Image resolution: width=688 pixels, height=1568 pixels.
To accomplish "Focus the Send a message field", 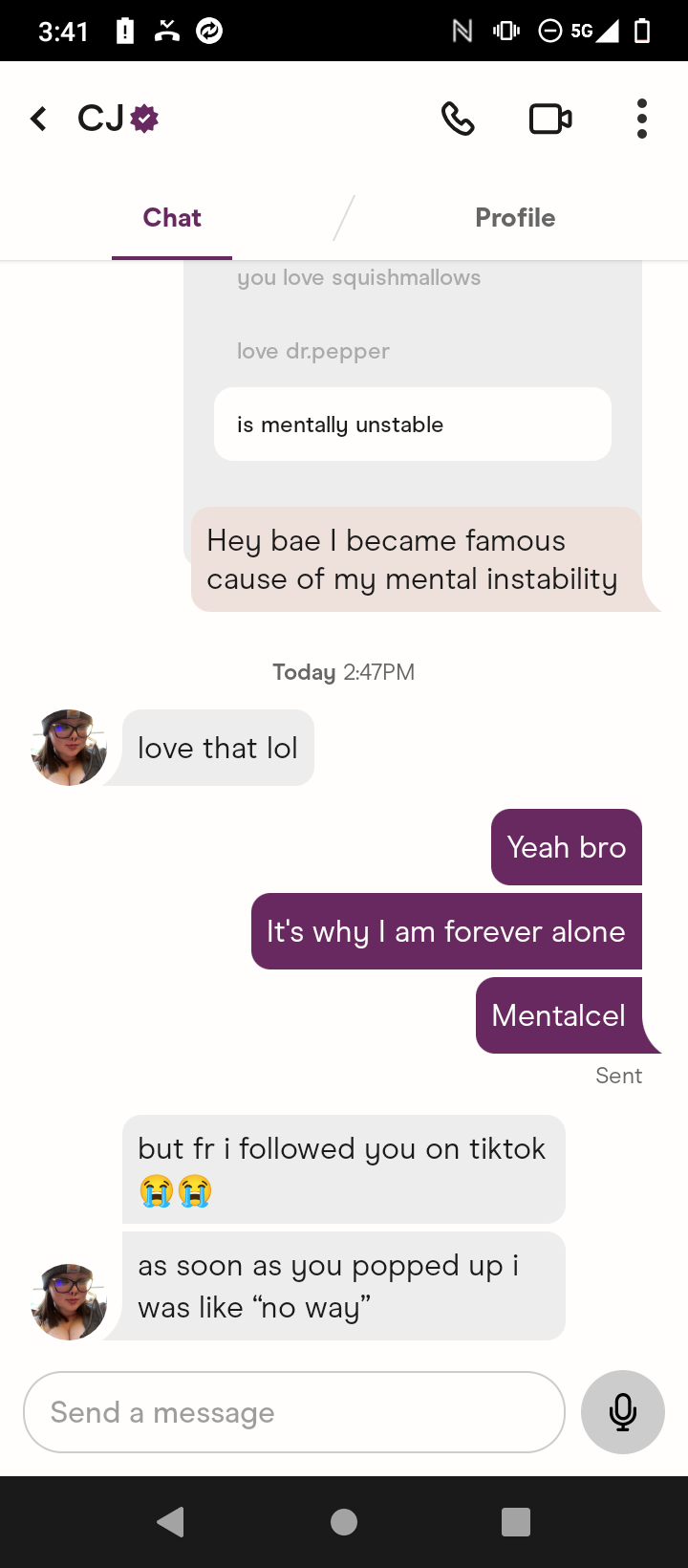I will pyautogui.click(x=294, y=1412).
